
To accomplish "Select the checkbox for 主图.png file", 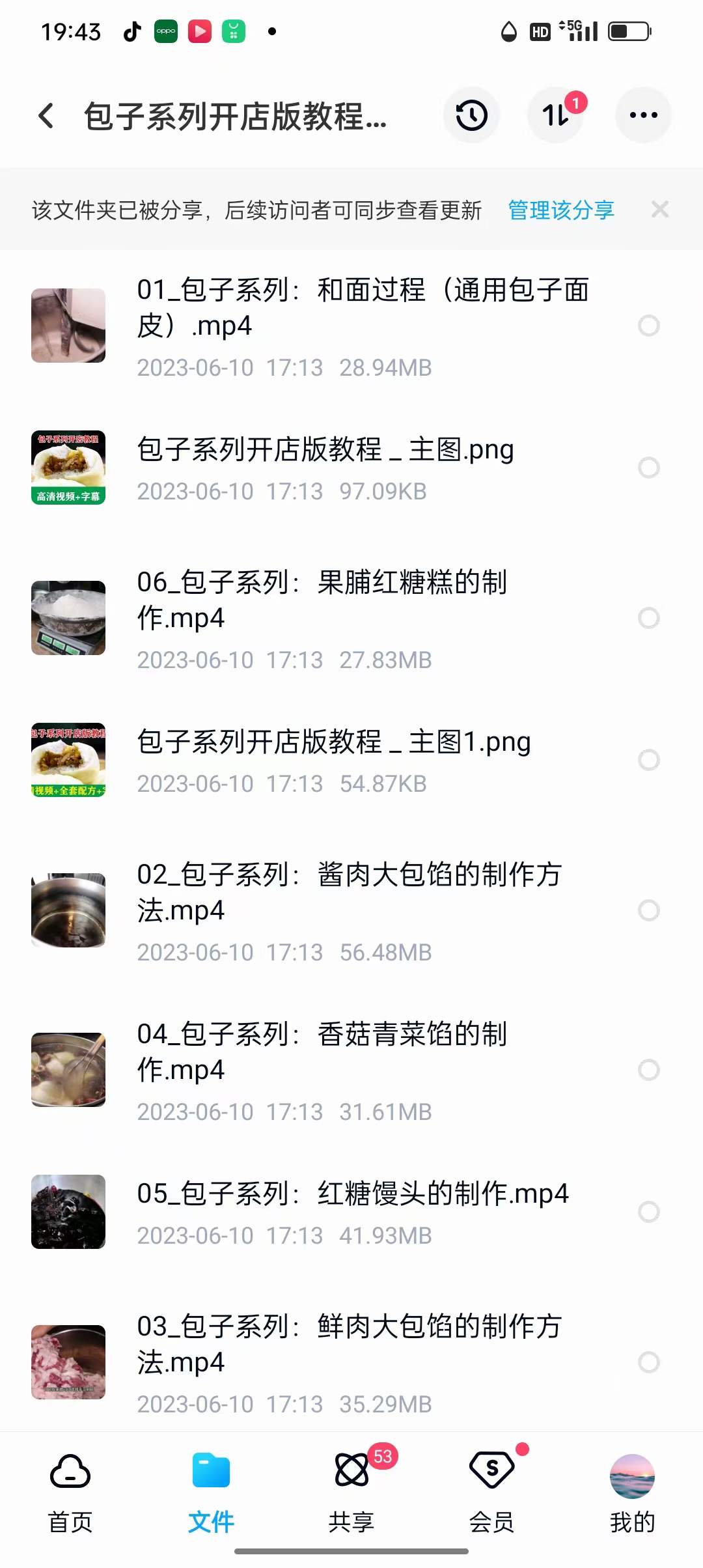I will tap(650, 468).
